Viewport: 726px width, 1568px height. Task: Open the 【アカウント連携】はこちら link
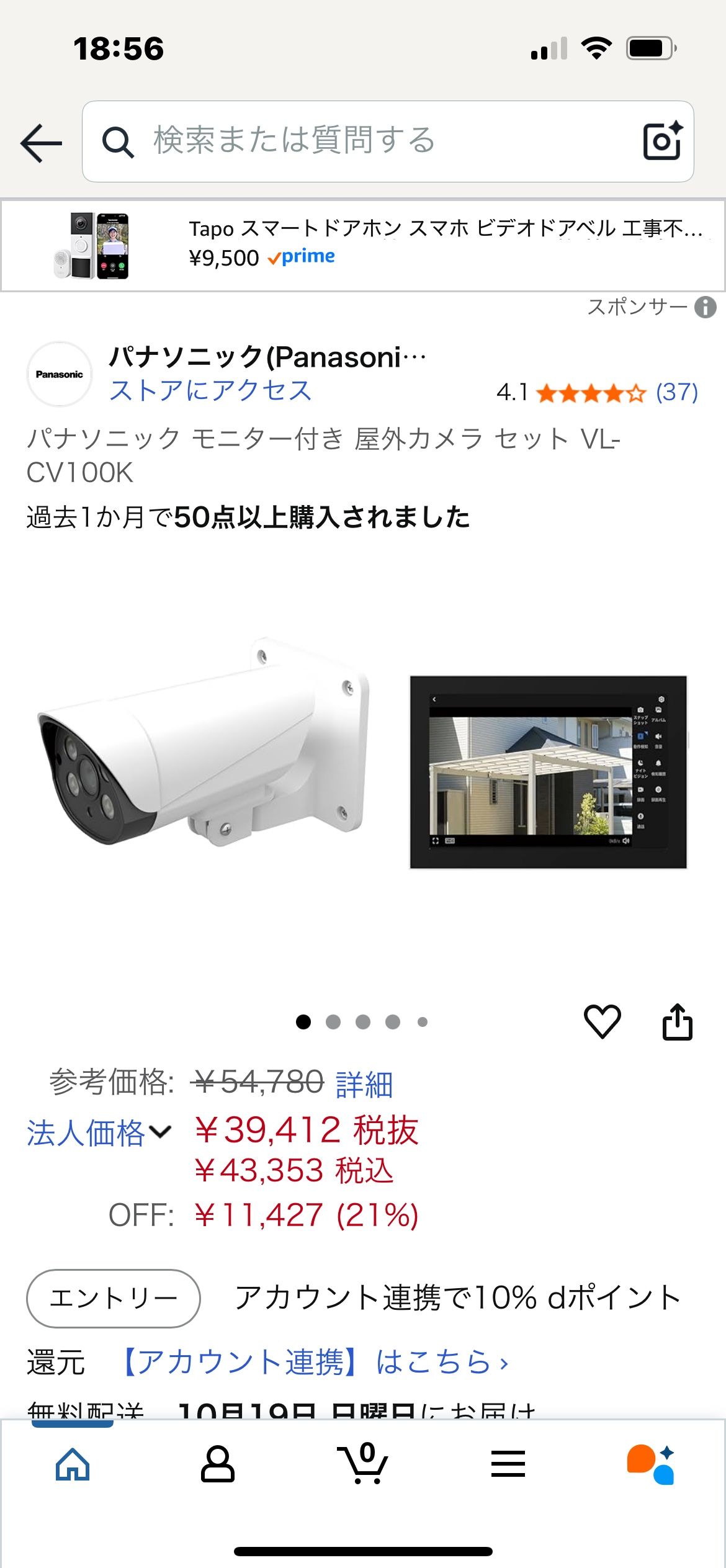tap(315, 1363)
